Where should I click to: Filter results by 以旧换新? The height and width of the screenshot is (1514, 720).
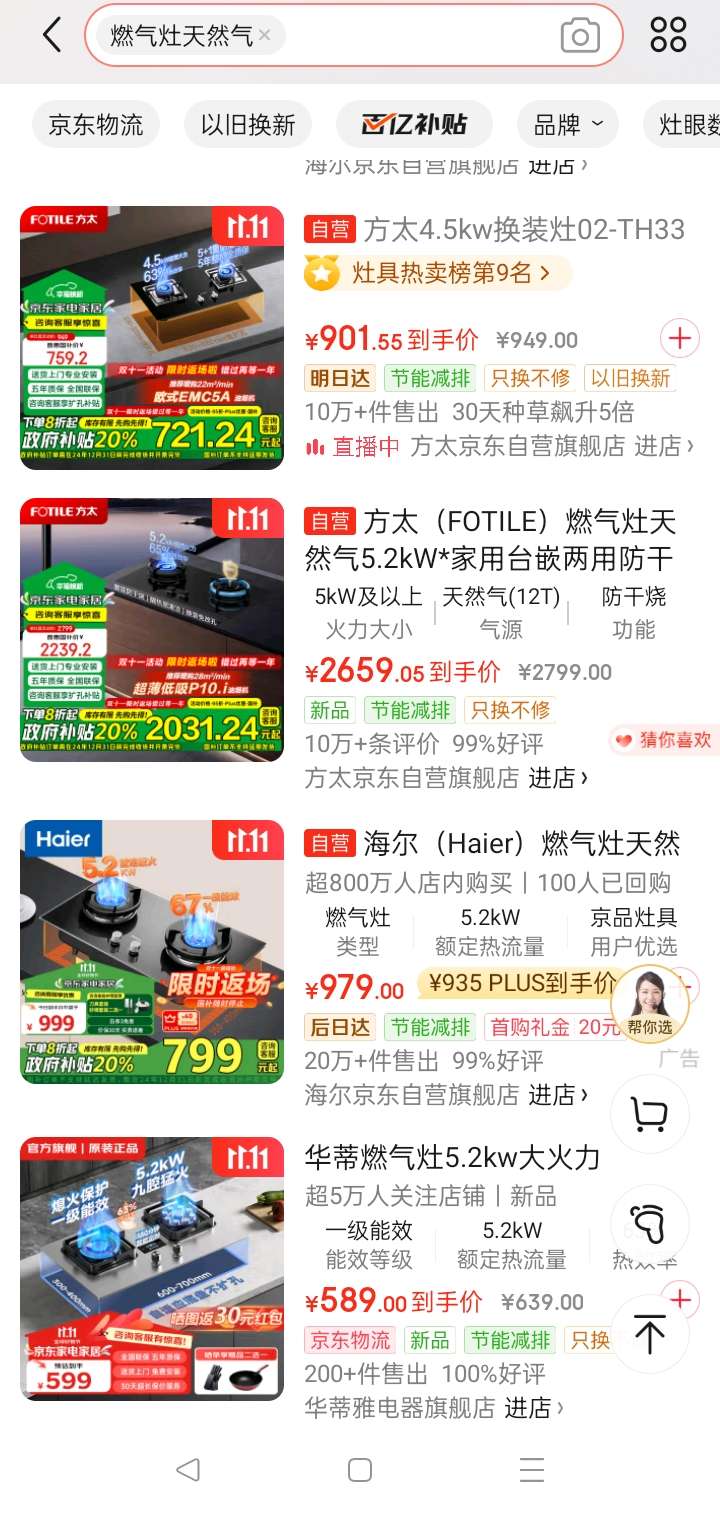click(248, 125)
